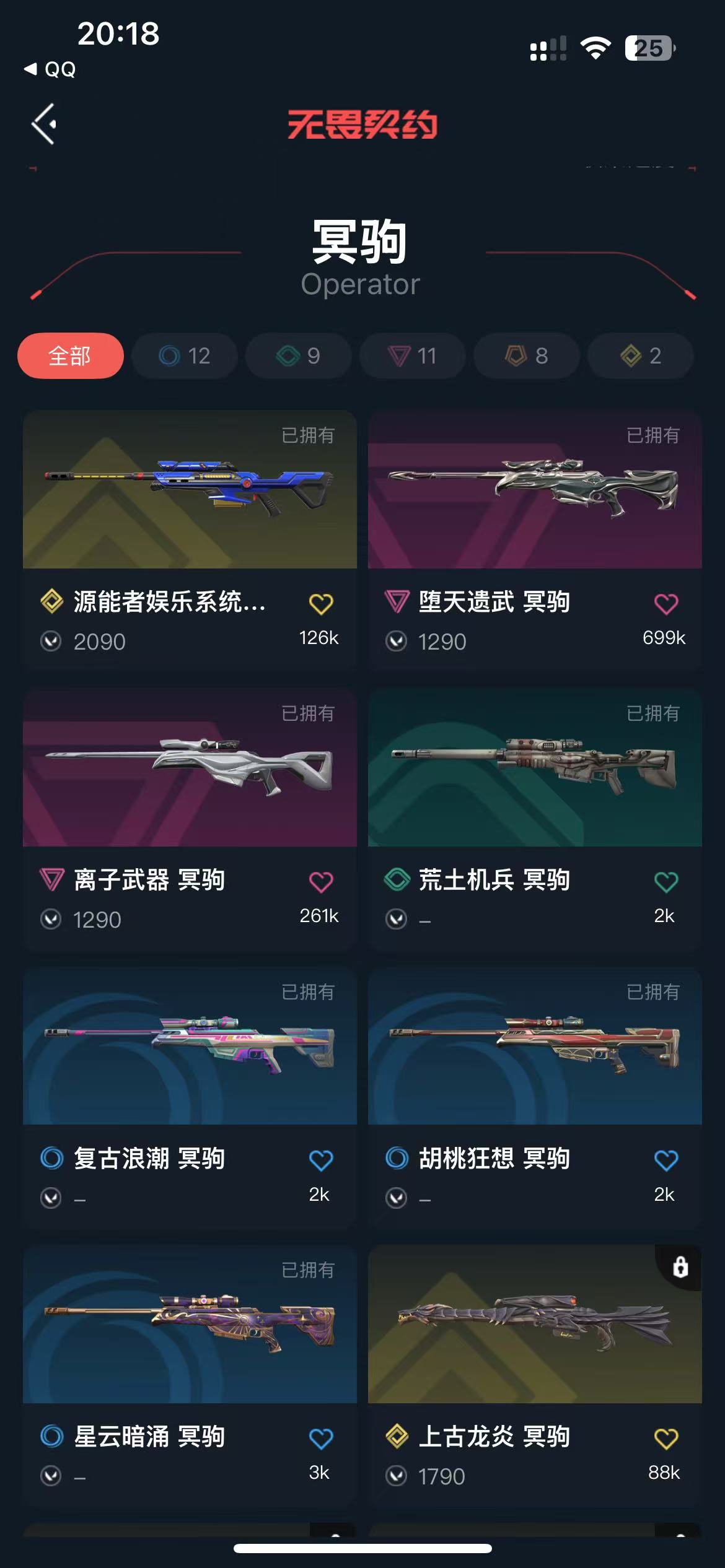Filter by blue tier with 12 skins

(x=185, y=355)
